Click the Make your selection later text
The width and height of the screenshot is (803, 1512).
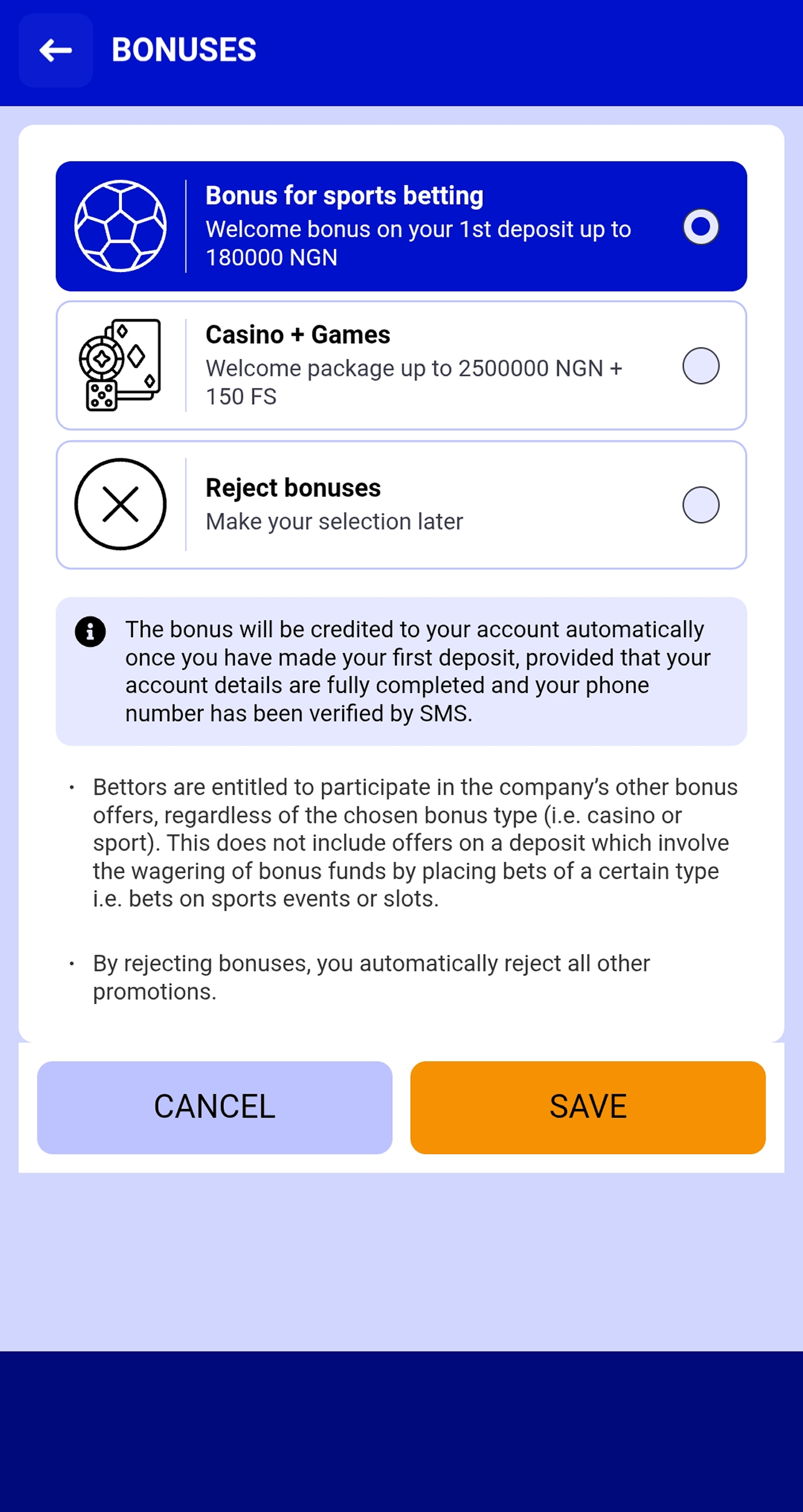point(335,521)
